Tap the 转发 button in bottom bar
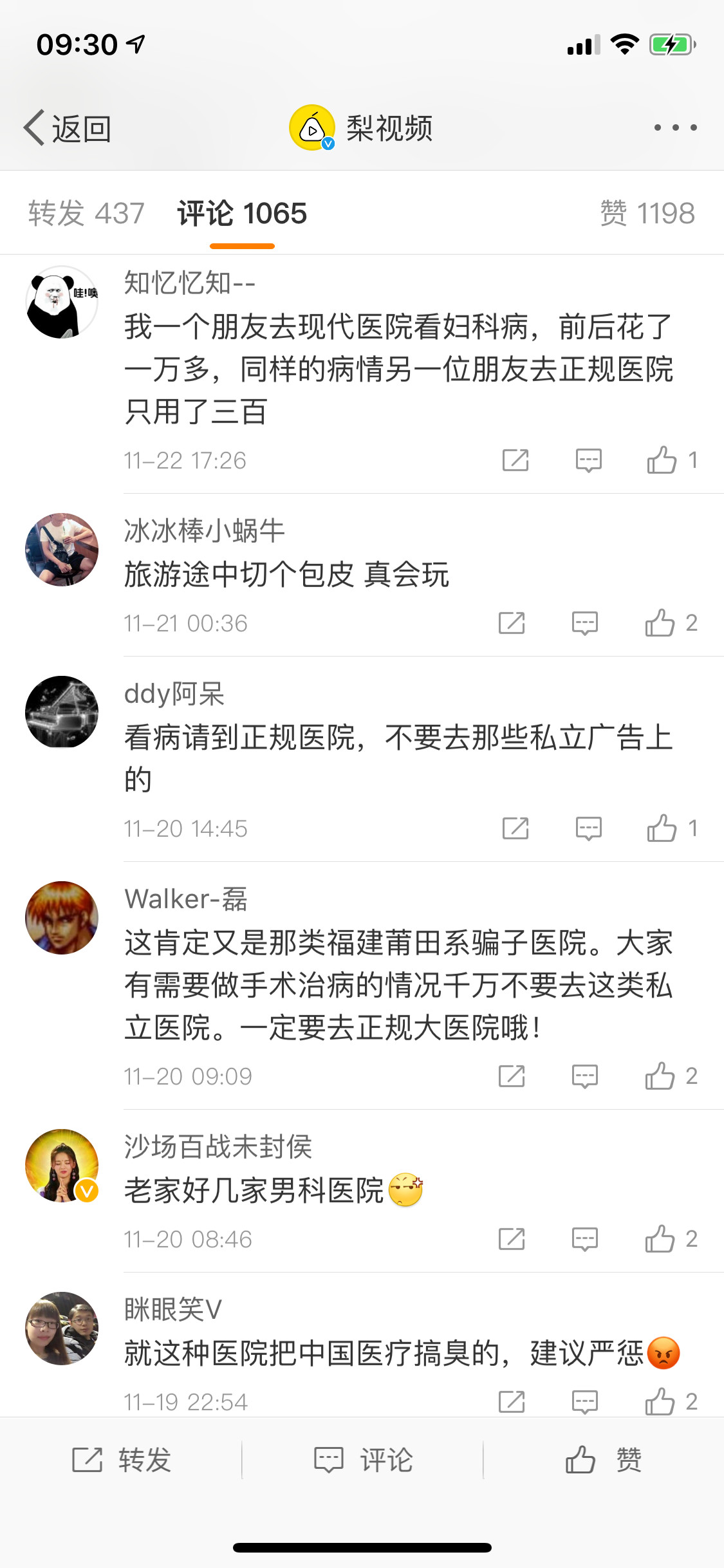 (x=122, y=1460)
